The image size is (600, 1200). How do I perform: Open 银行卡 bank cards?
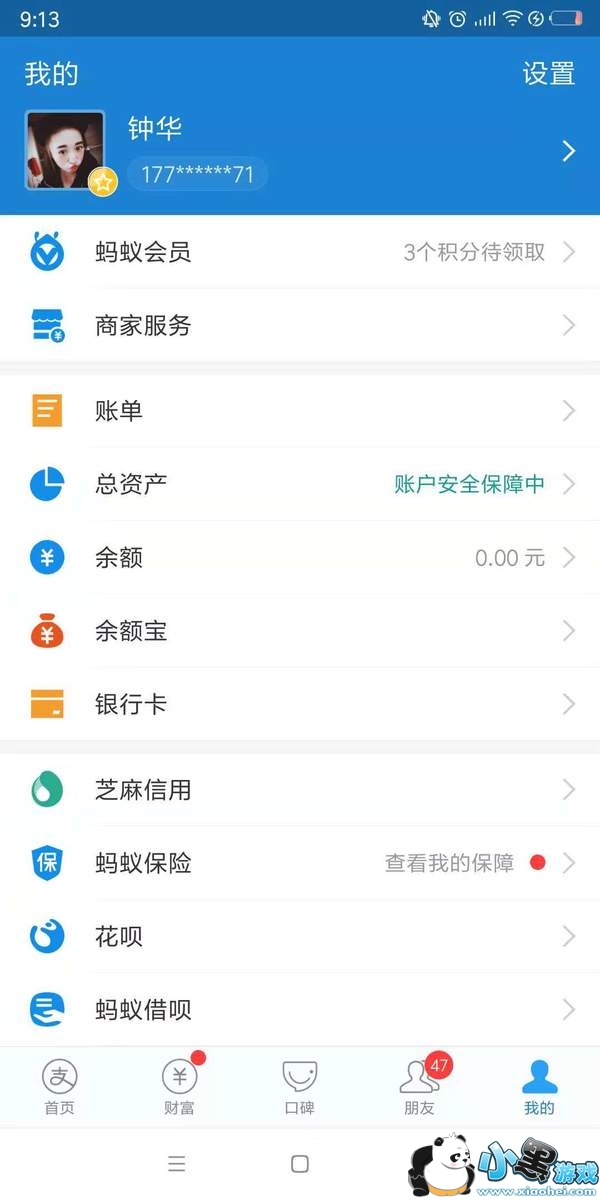tap(300, 704)
